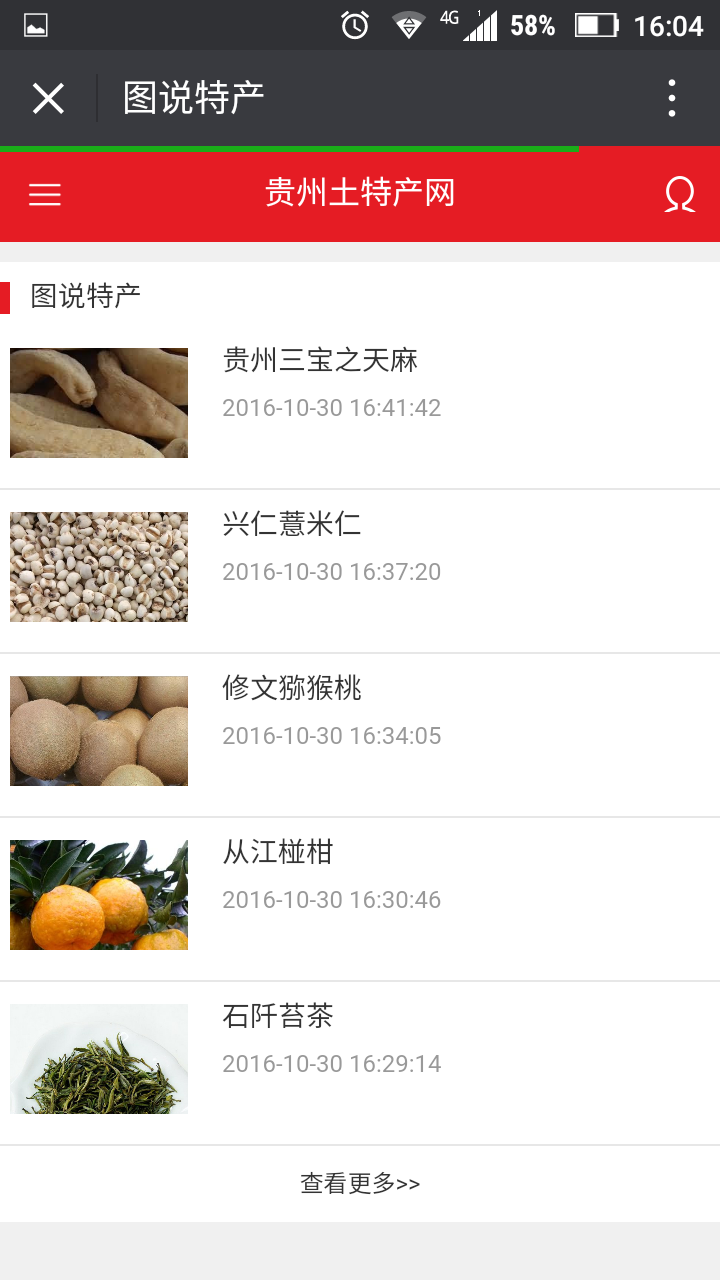Open article 石阡苔茶
Image resolution: width=720 pixels, height=1280 pixels.
click(277, 1016)
